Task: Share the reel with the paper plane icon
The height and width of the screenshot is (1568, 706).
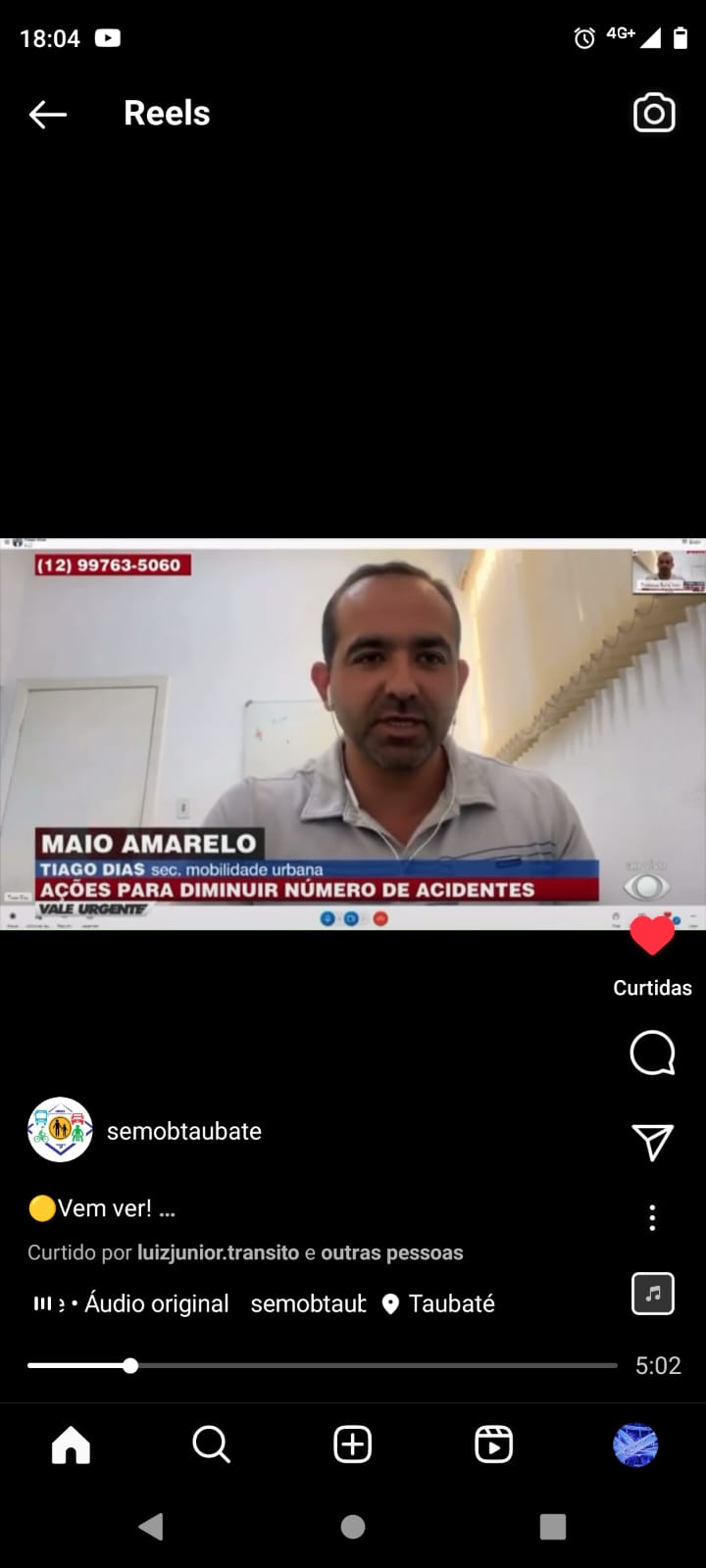Action: [652, 1142]
